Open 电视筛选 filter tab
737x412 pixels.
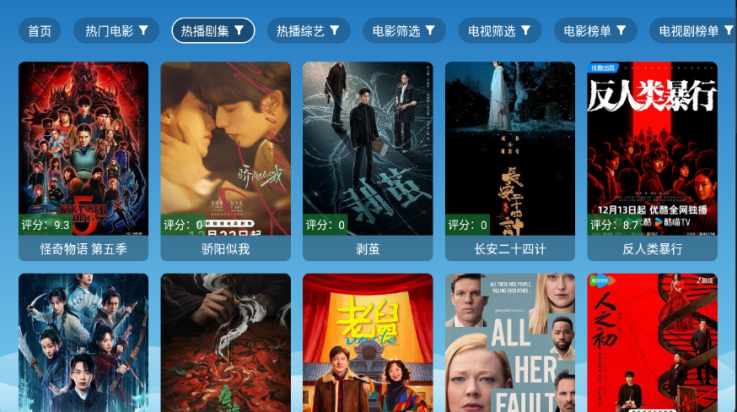(x=500, y=31)
